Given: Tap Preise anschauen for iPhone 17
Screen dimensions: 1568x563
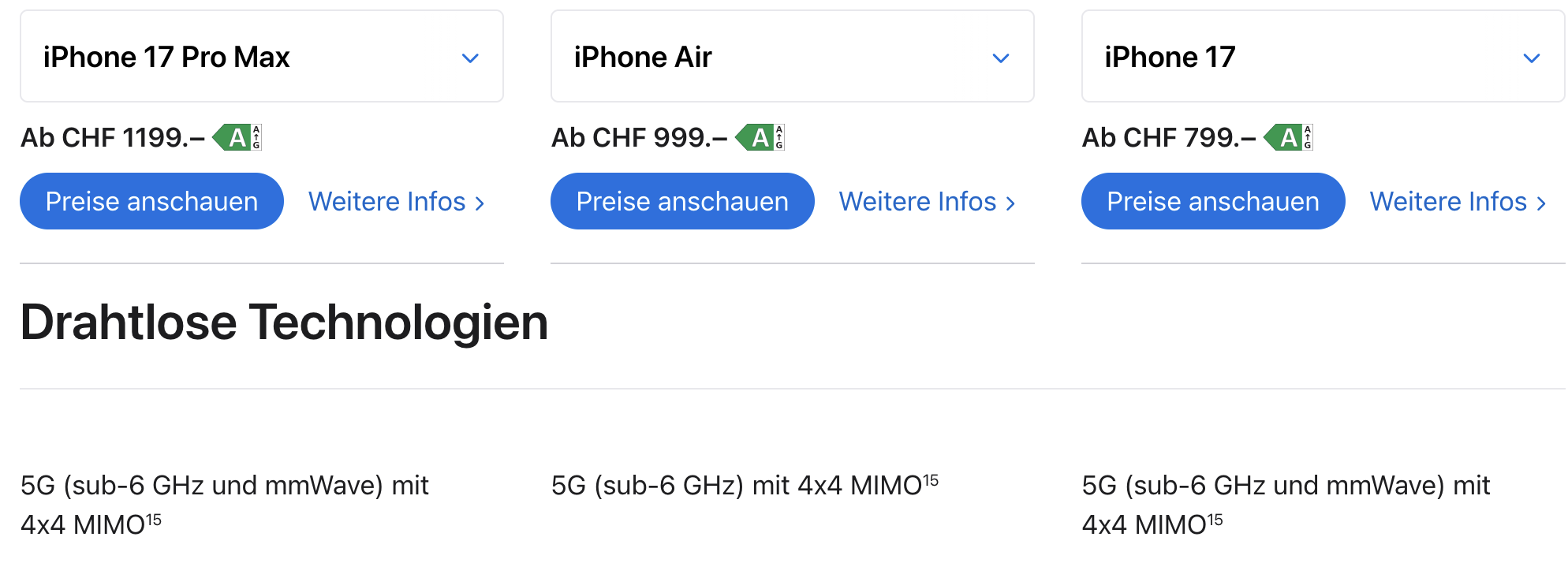Looking at the screenshot, I should click(1212, 201).
